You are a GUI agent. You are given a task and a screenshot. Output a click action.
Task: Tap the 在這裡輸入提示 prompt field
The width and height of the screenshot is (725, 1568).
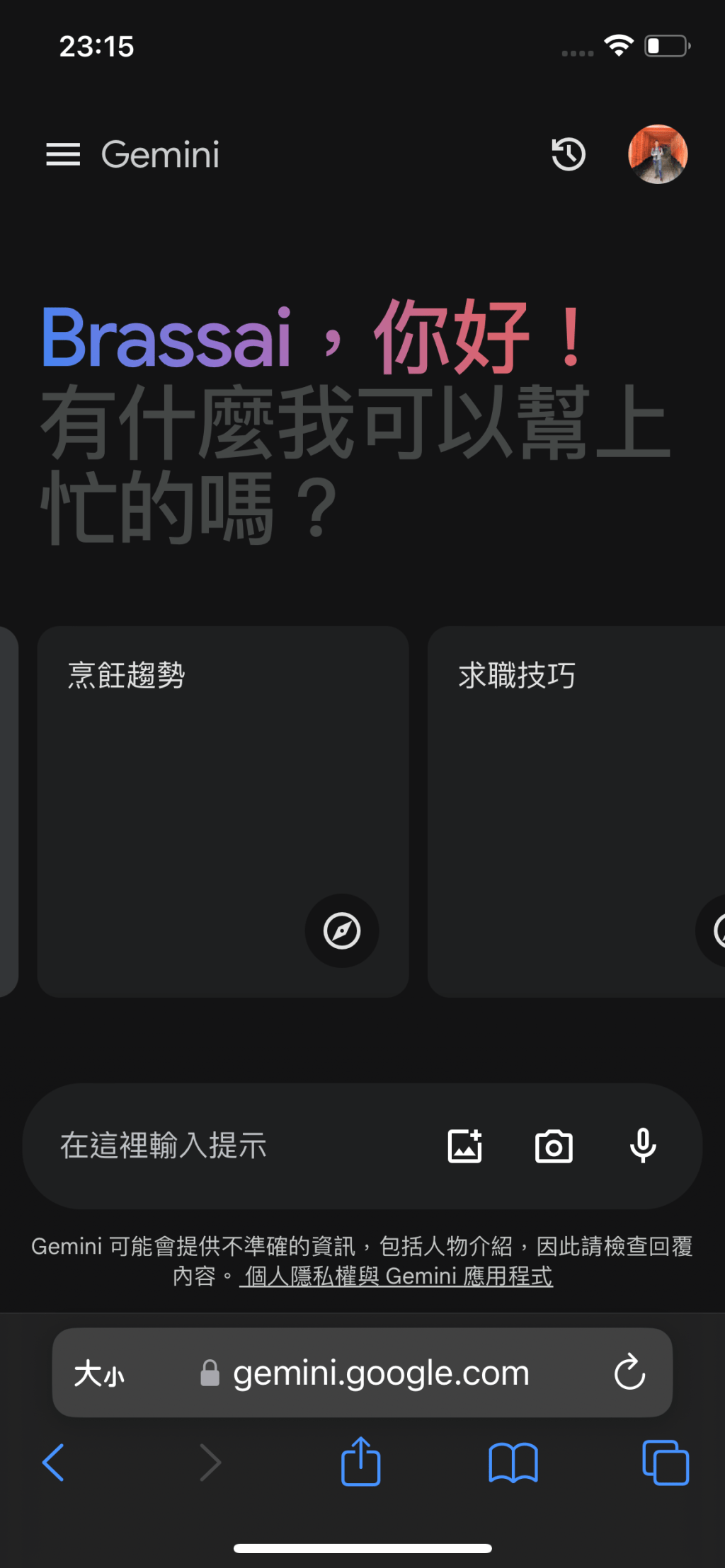coord(163,1146)
